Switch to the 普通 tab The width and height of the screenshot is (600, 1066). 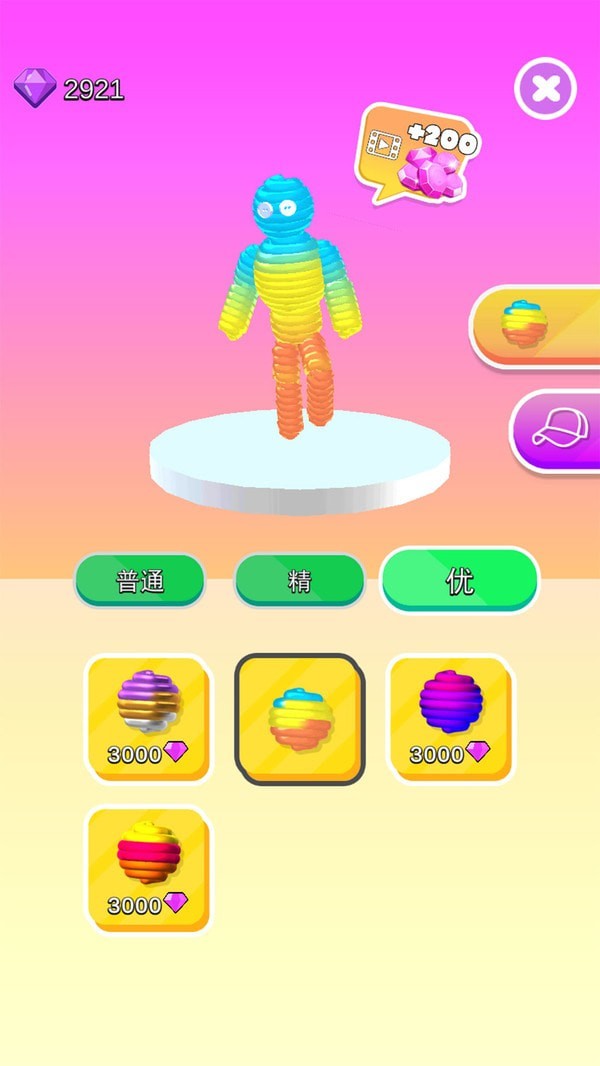pos(140,581)
